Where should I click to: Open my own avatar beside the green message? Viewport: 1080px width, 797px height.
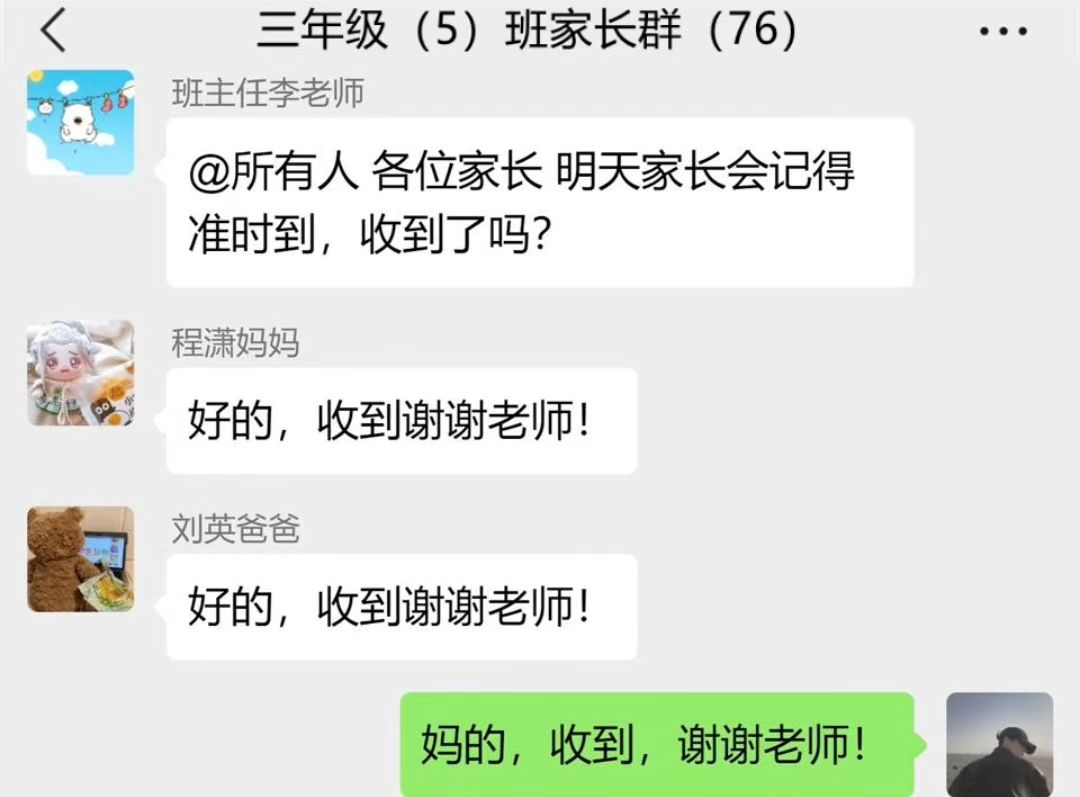tap(999, 744)
